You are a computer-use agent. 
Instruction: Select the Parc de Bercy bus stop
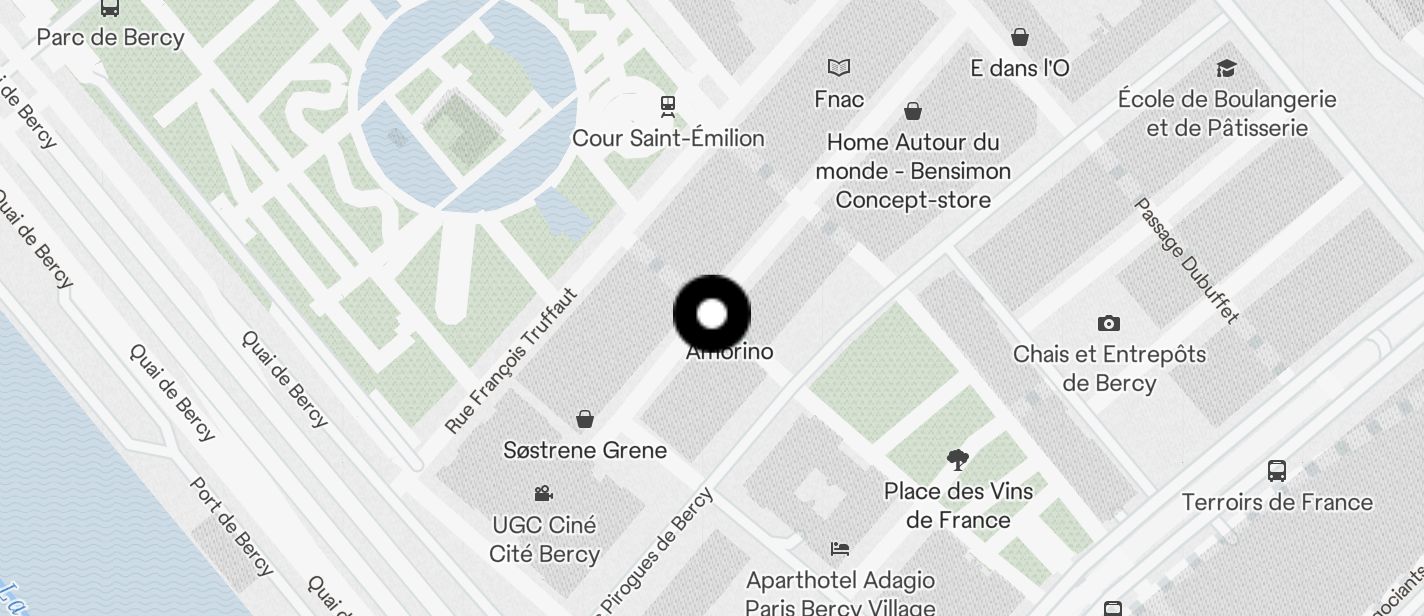click(x=110, y=9)
